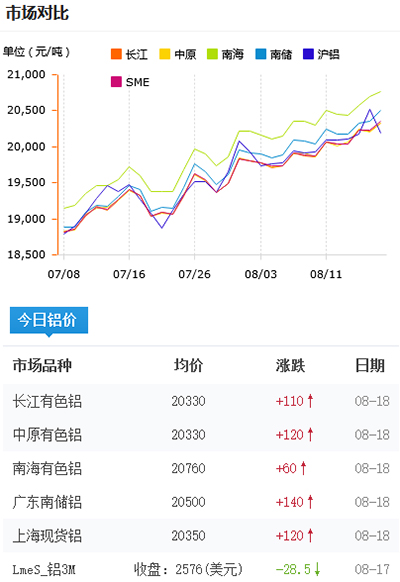The width and height of the screenshot is (400, 582).
Task: Select the 今日铝价 tab
Action: tap(49, 320)
